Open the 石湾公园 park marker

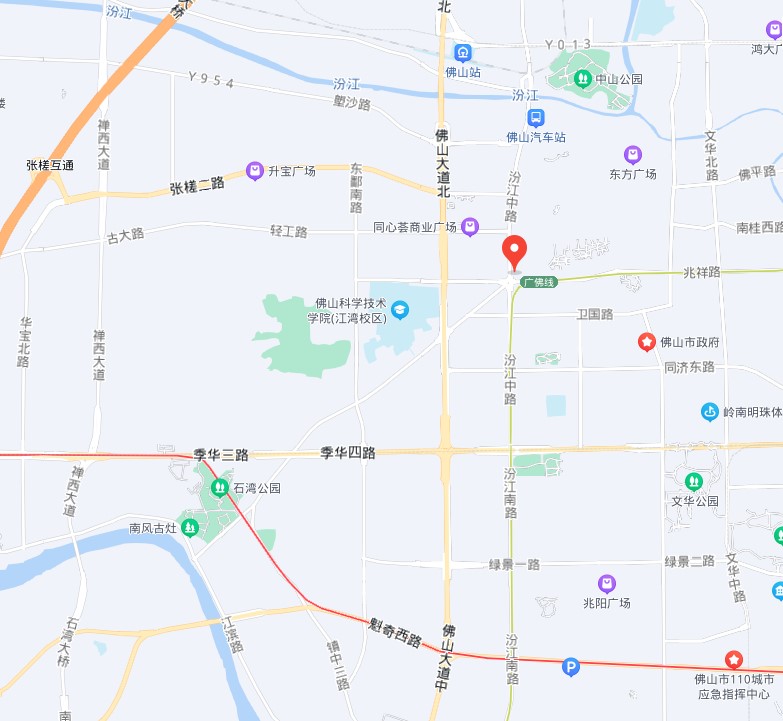(218, 488)
